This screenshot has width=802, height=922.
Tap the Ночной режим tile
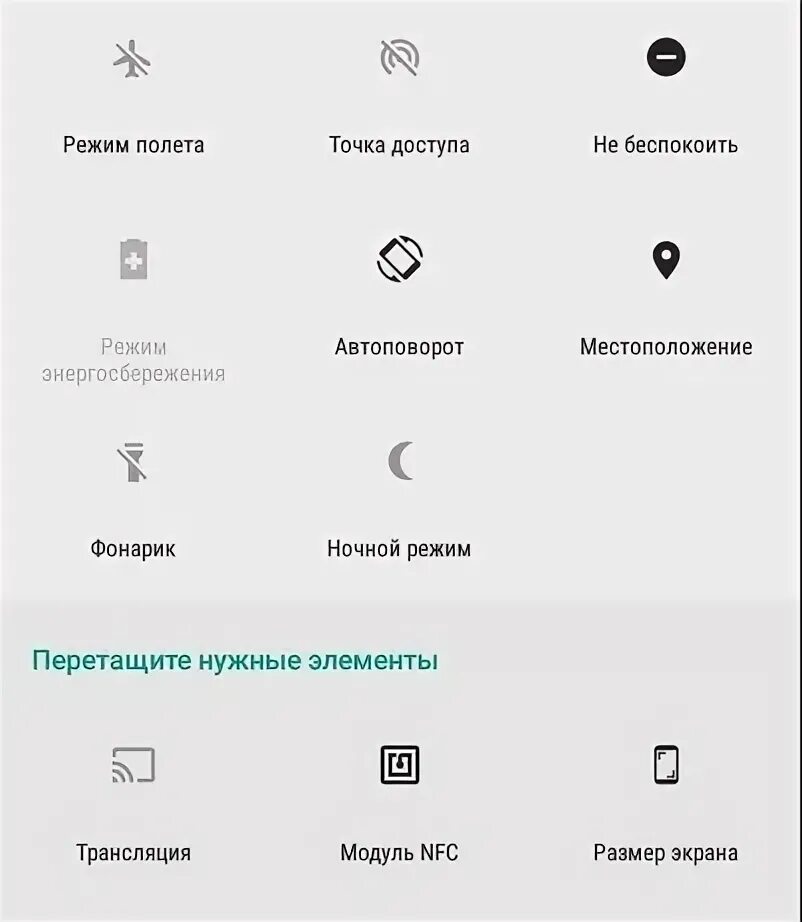coord(399,462)
